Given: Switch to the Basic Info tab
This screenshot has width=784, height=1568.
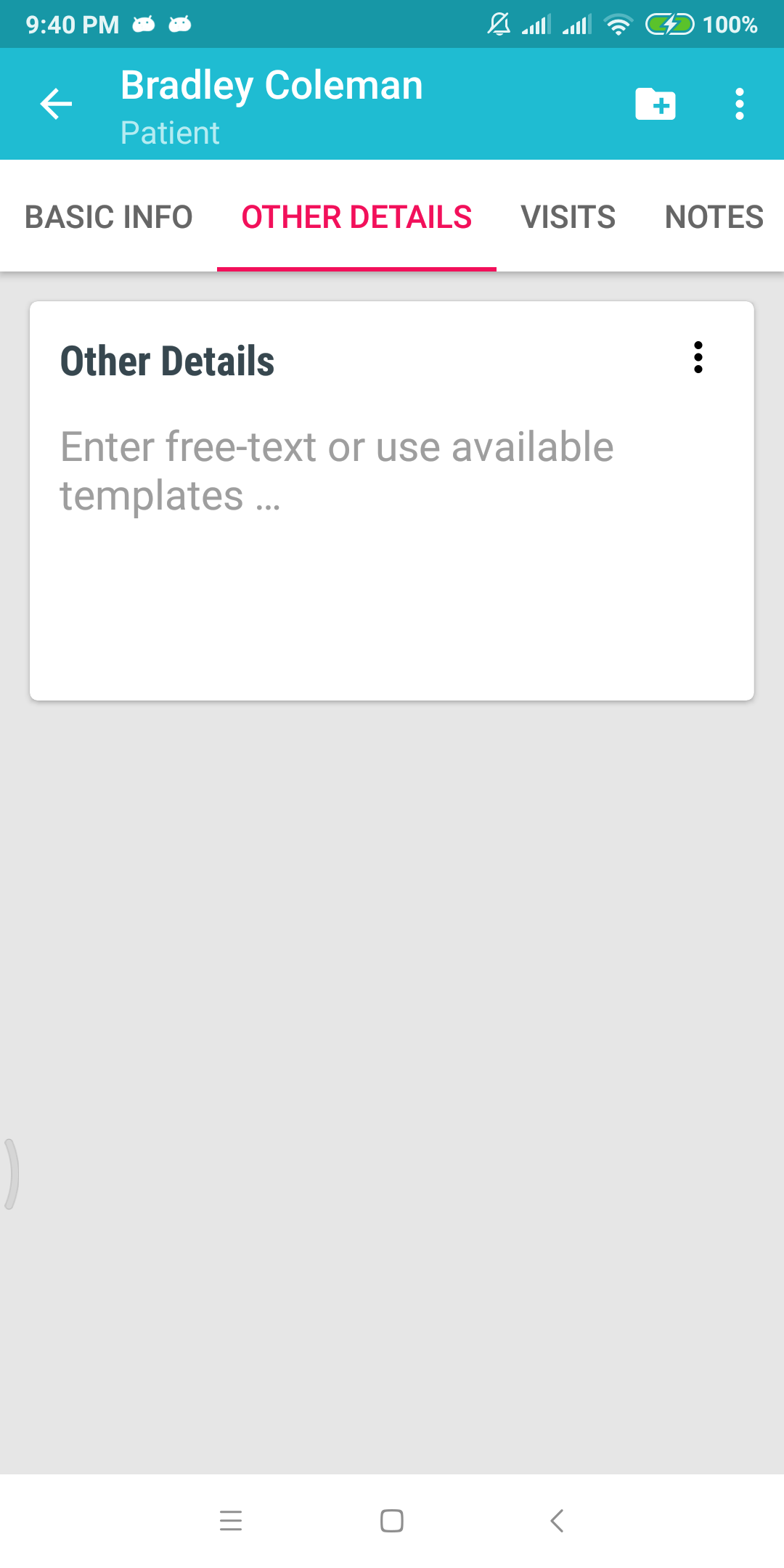Looking at the screenshot, I should [x=109, y=217].
